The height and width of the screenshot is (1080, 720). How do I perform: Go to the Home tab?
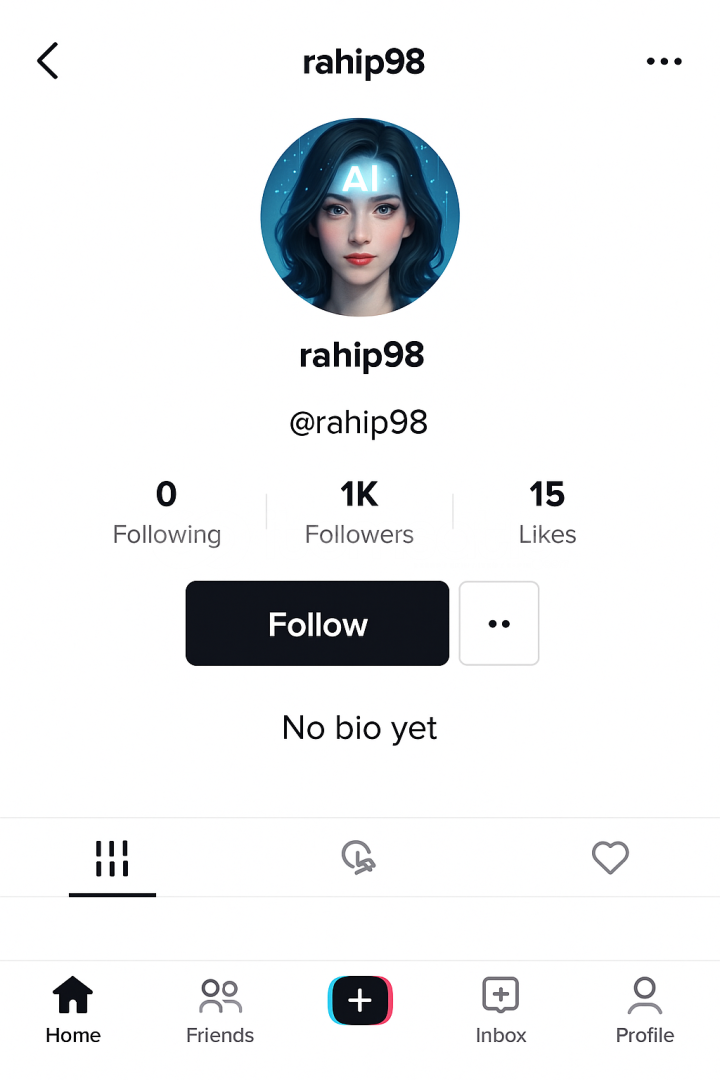coord(73,1010)
